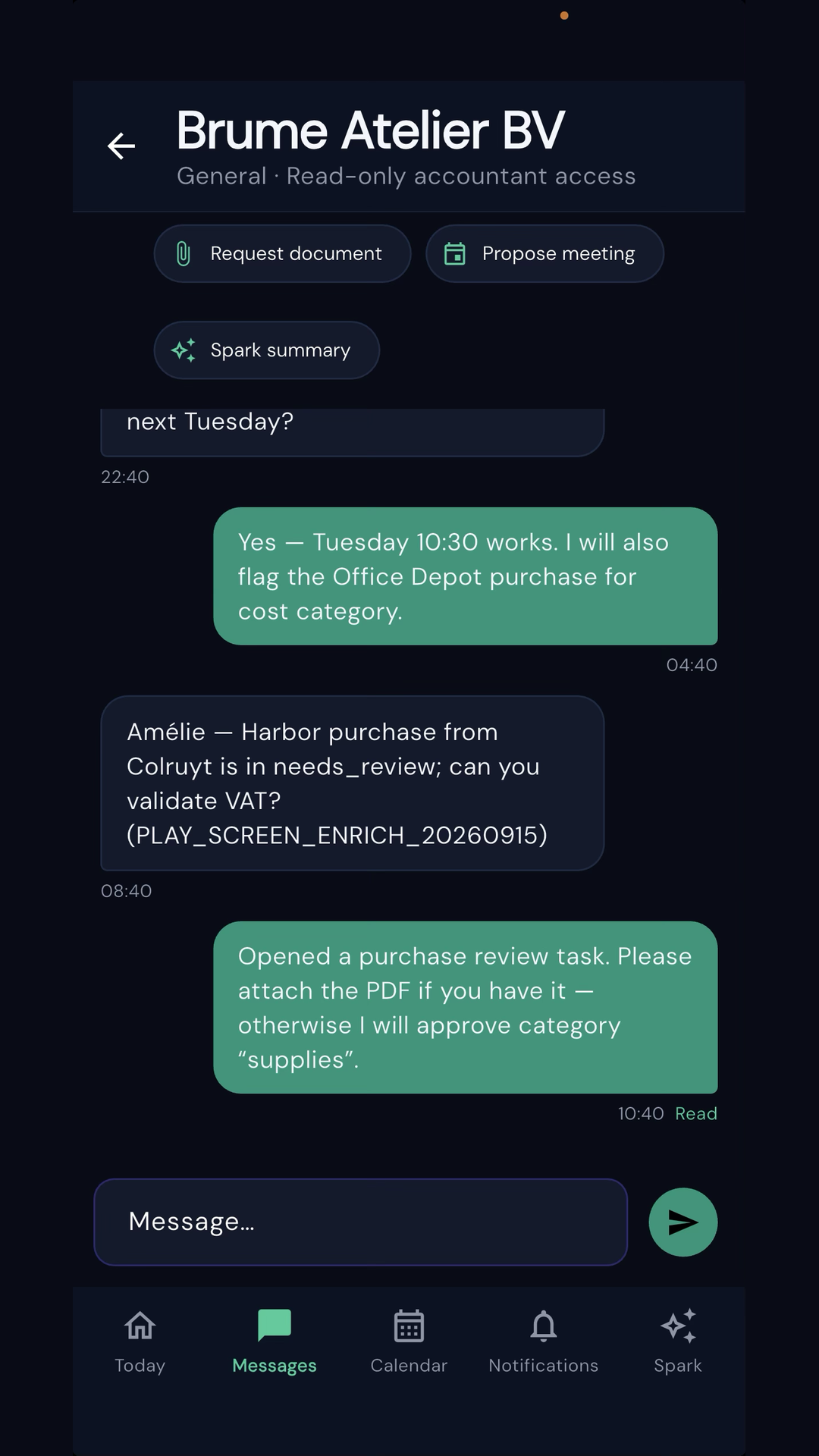Image resolution: width=819 pixels, height=1456 pixels.
Task: Switch to the Today tab
Action: [x=140, y=1341]
